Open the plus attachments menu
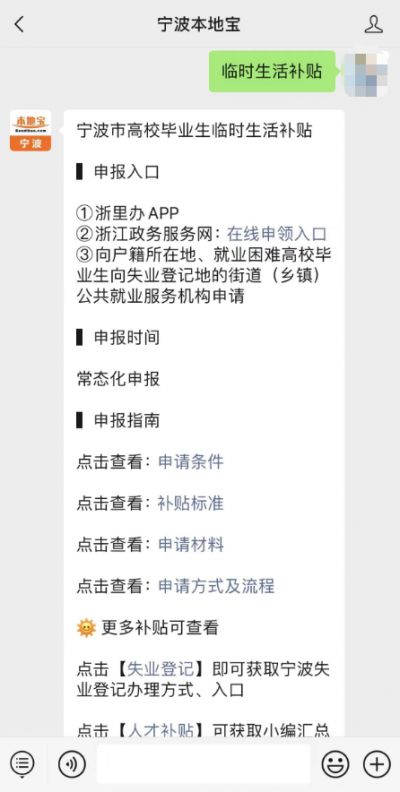This screenshot has width=400, height=792. tap(377, 764)
